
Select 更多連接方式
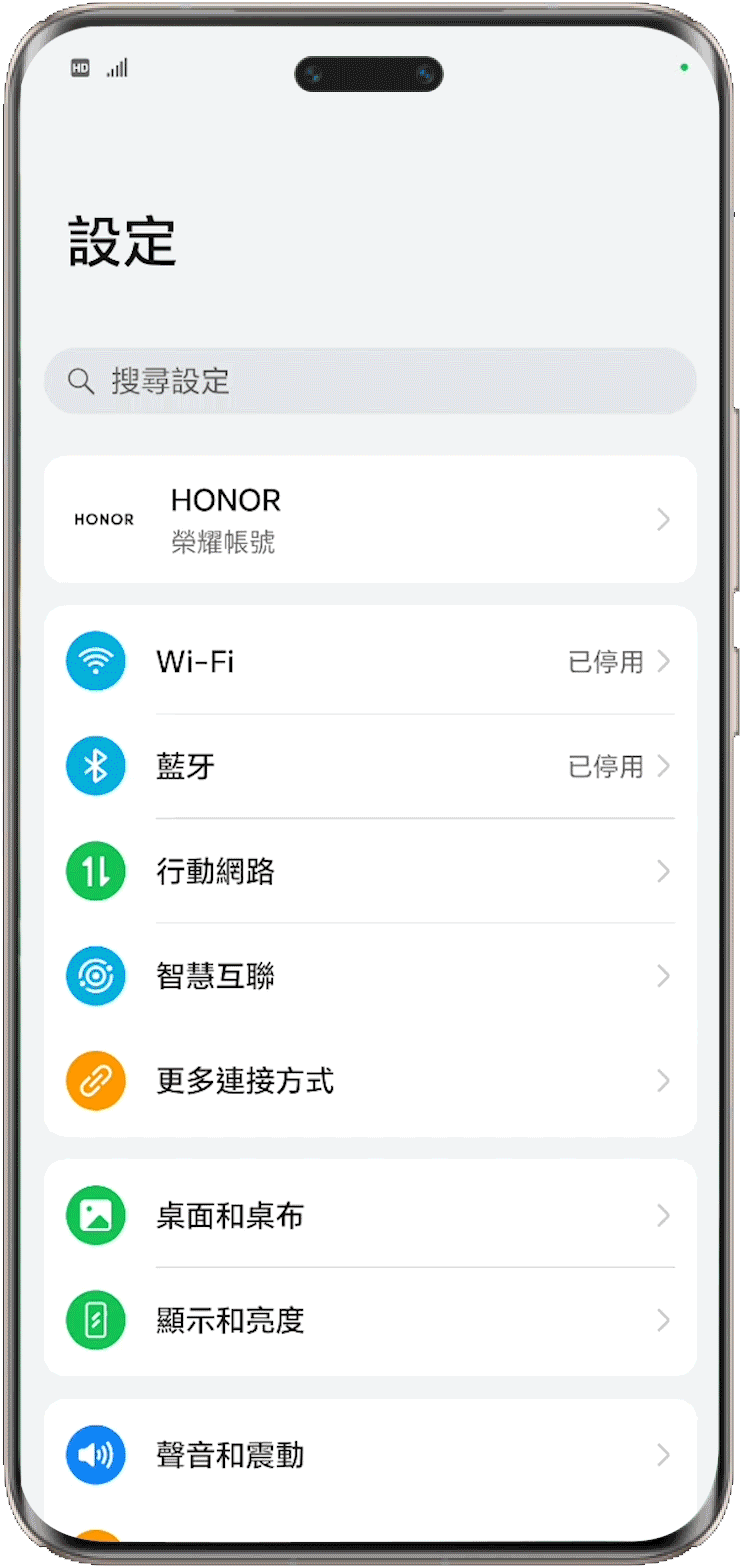tap(370, 1081)
